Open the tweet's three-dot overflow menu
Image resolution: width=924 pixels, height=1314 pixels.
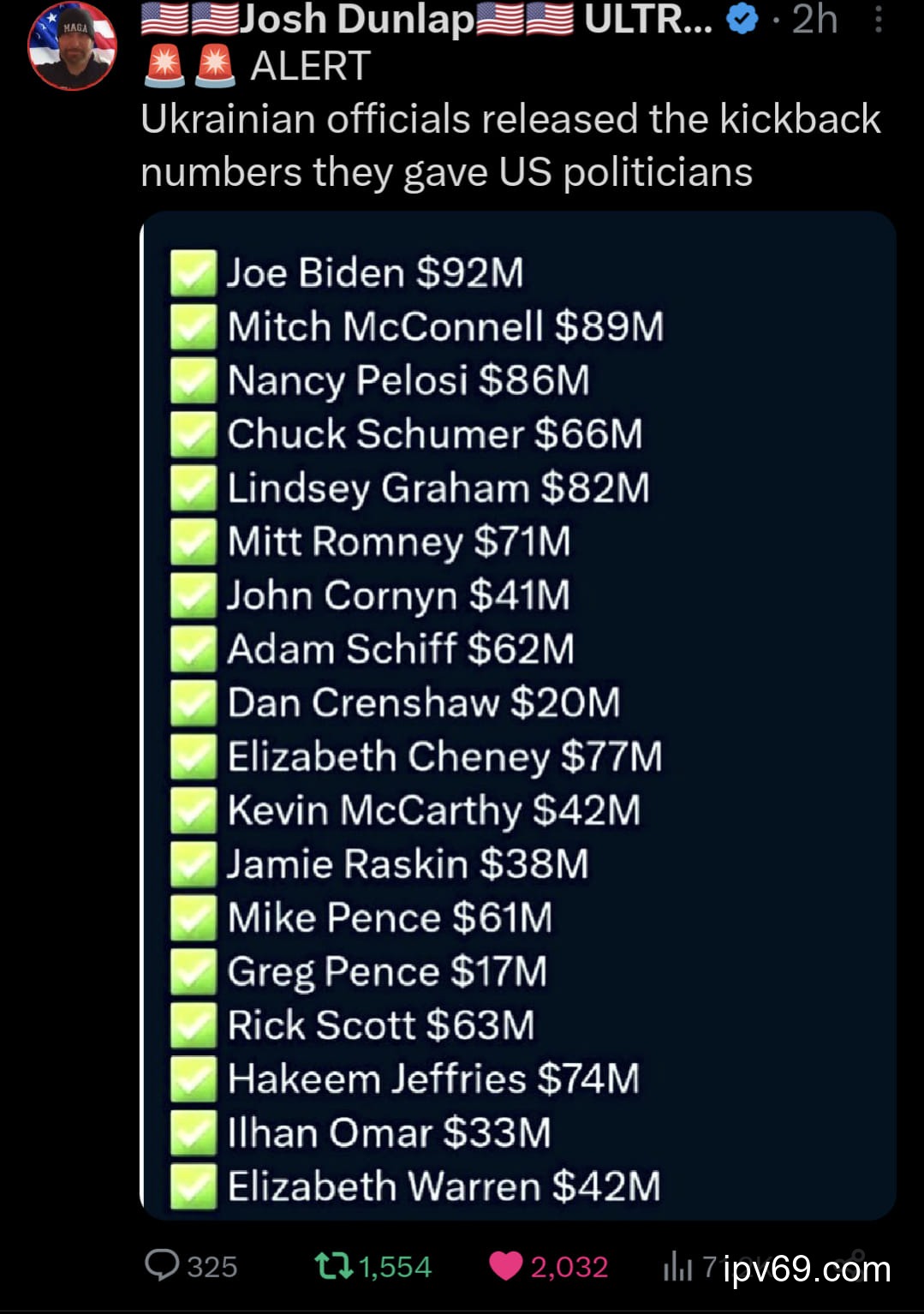coord(878,20)
